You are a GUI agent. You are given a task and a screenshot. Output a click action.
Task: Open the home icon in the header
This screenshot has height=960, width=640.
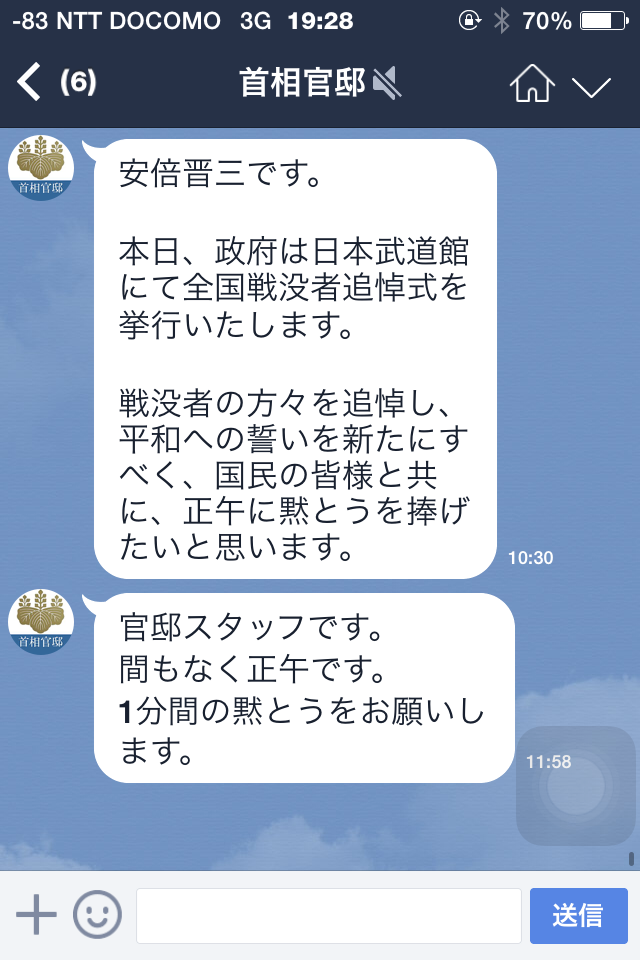pyautogui.click(x=532, y=84)
